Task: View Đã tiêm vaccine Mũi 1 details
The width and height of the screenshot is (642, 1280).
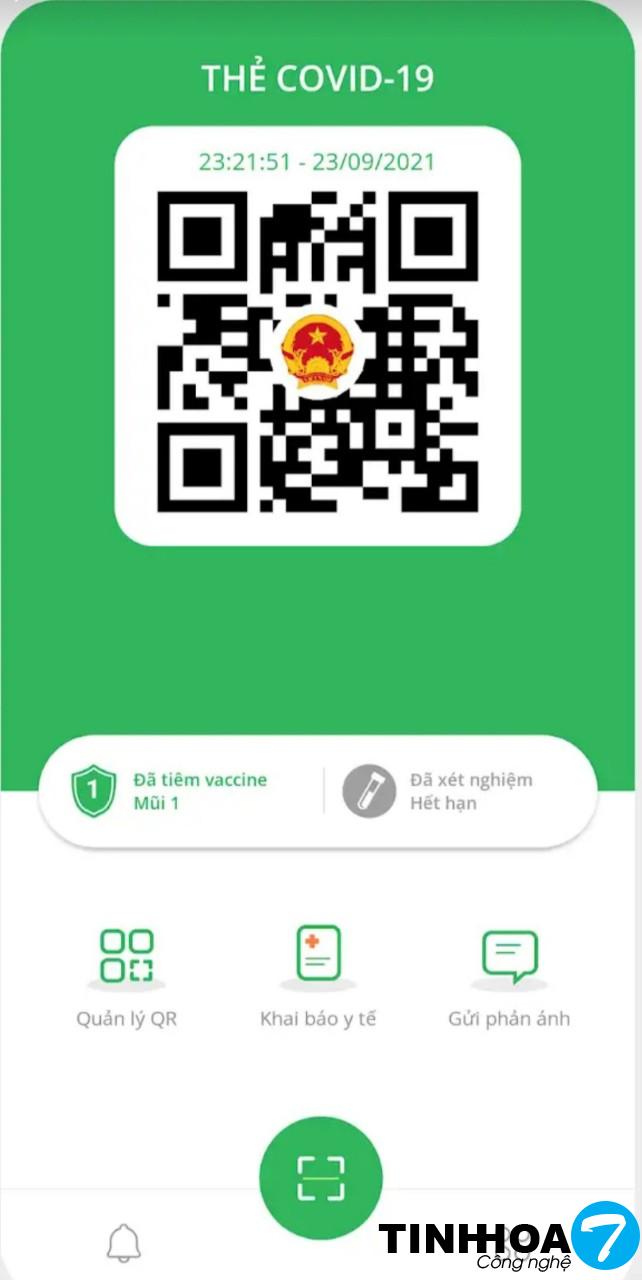Action: [x=180, y=791]
